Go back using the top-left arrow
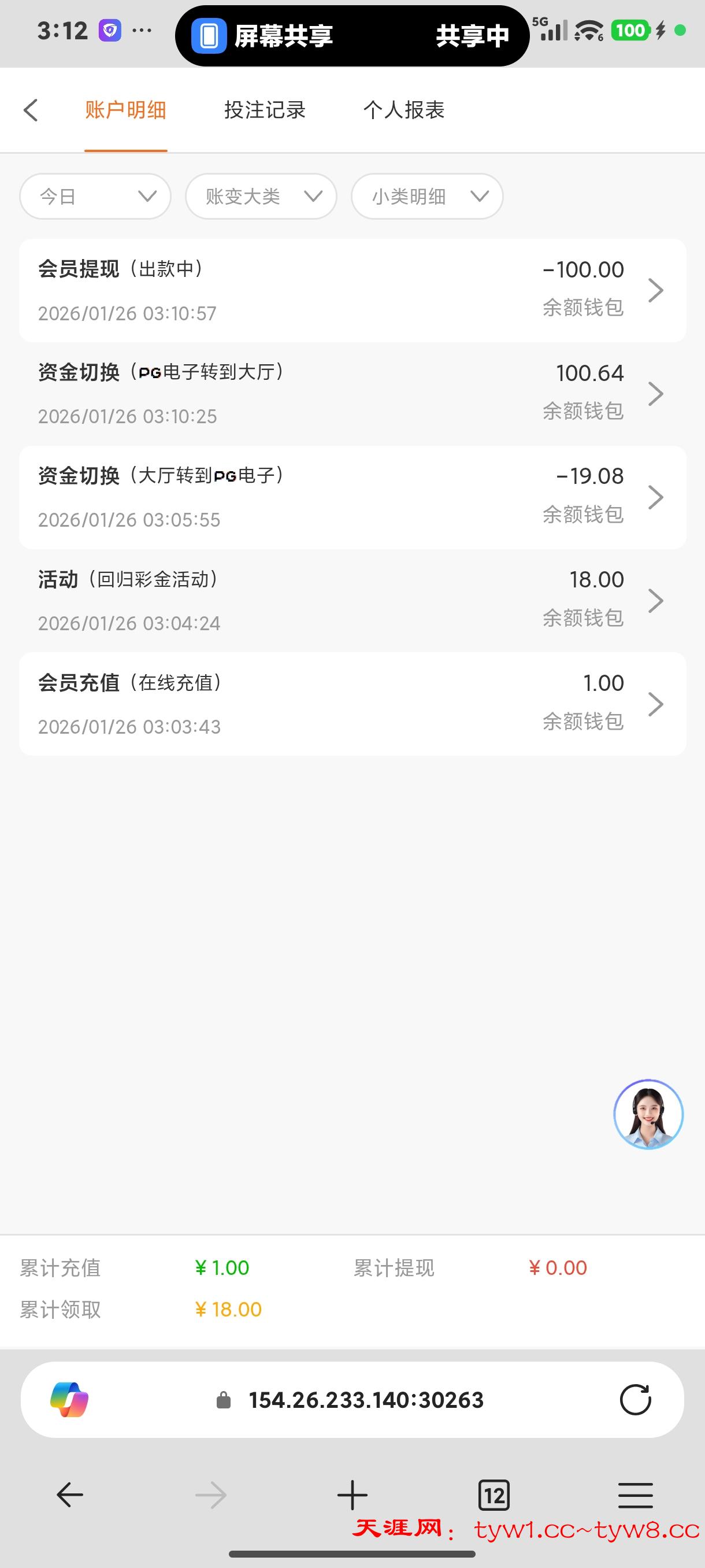The width and height of the screenshot is (705, 1568). (31, 110)
